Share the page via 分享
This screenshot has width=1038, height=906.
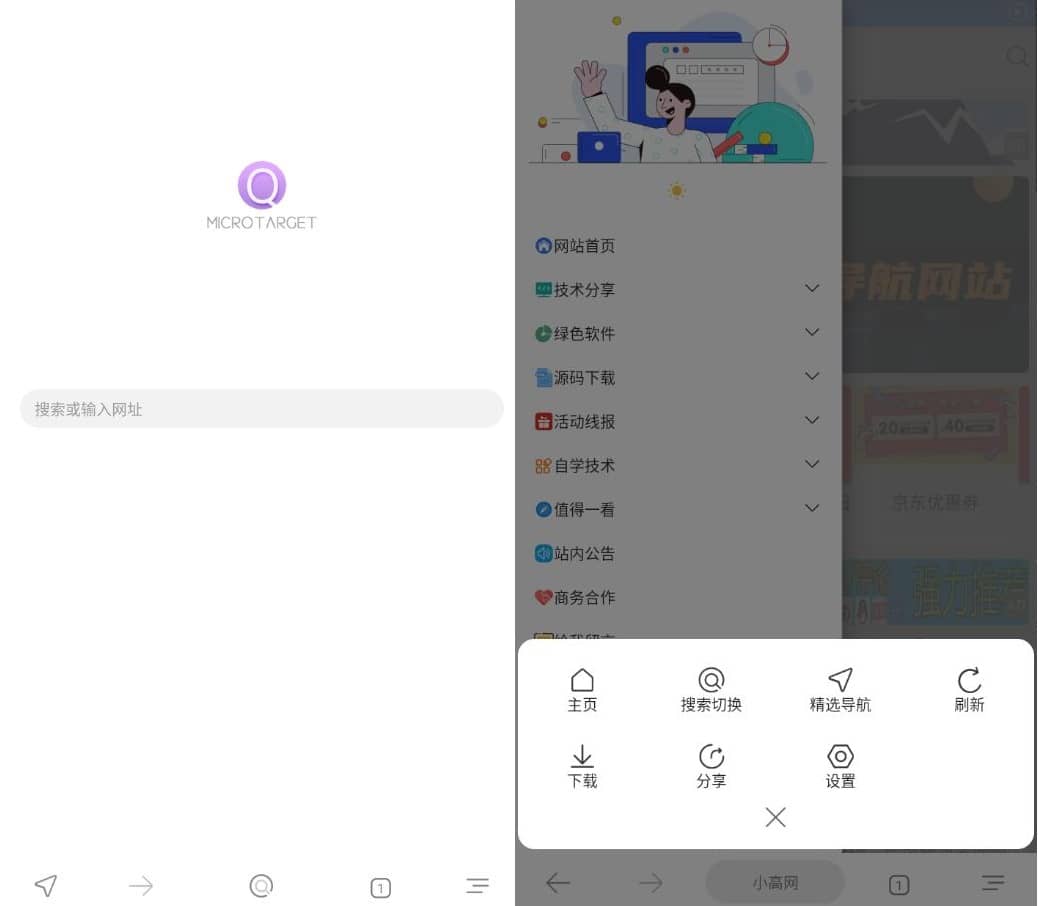[x=711, y=767]
